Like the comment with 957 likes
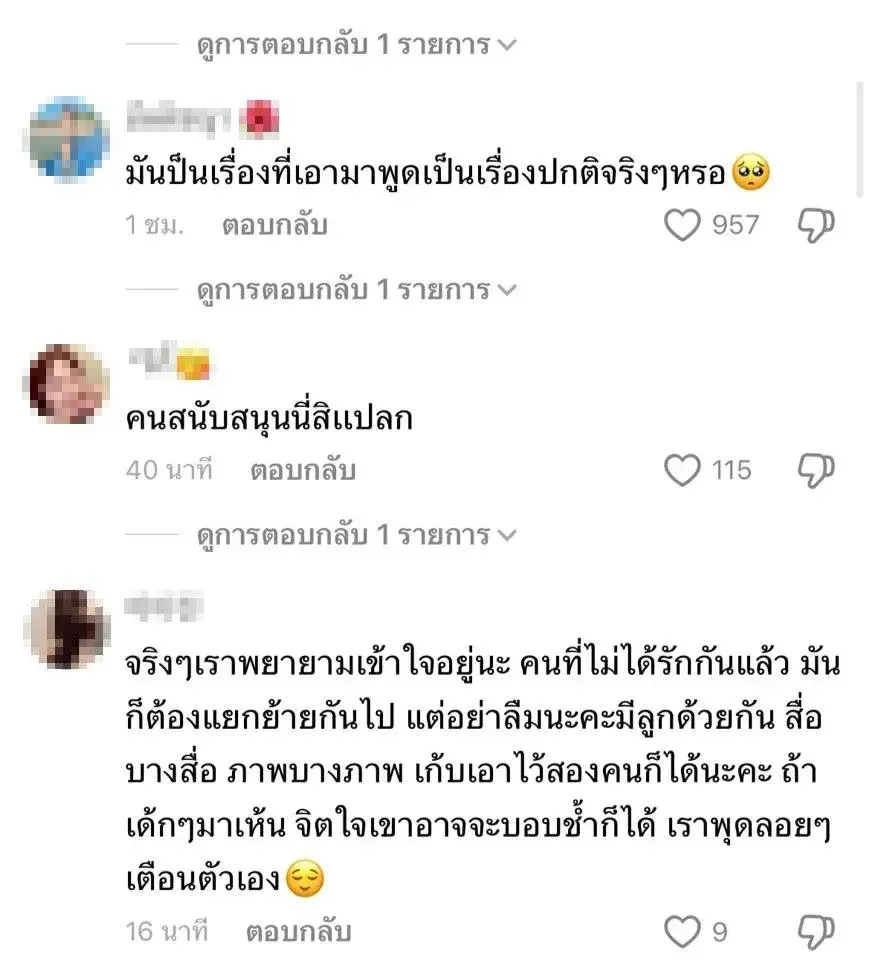The image size is (870, 960). click(683, 225)
